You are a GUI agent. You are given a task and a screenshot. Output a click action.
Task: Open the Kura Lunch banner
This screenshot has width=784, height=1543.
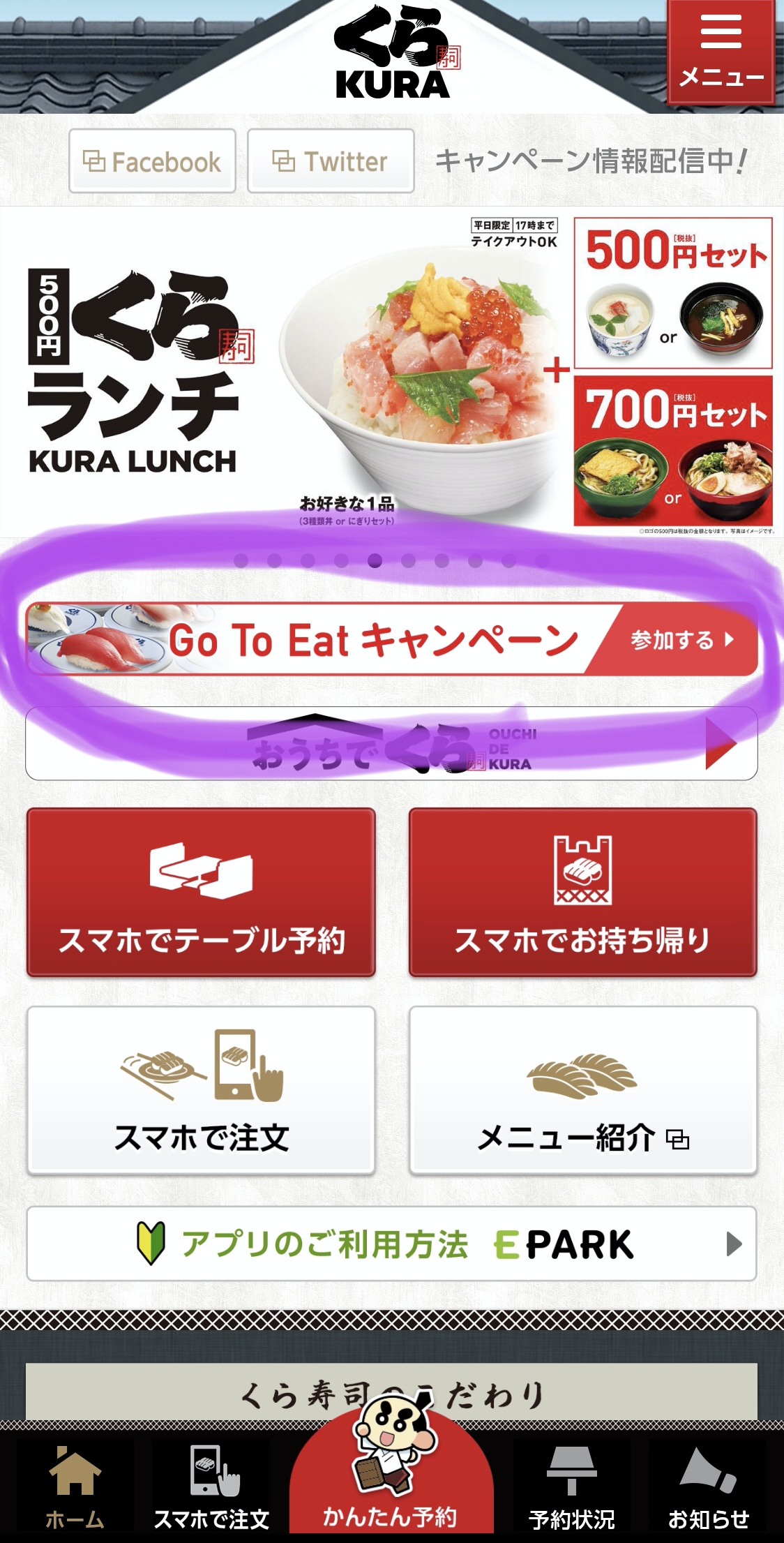392,372
